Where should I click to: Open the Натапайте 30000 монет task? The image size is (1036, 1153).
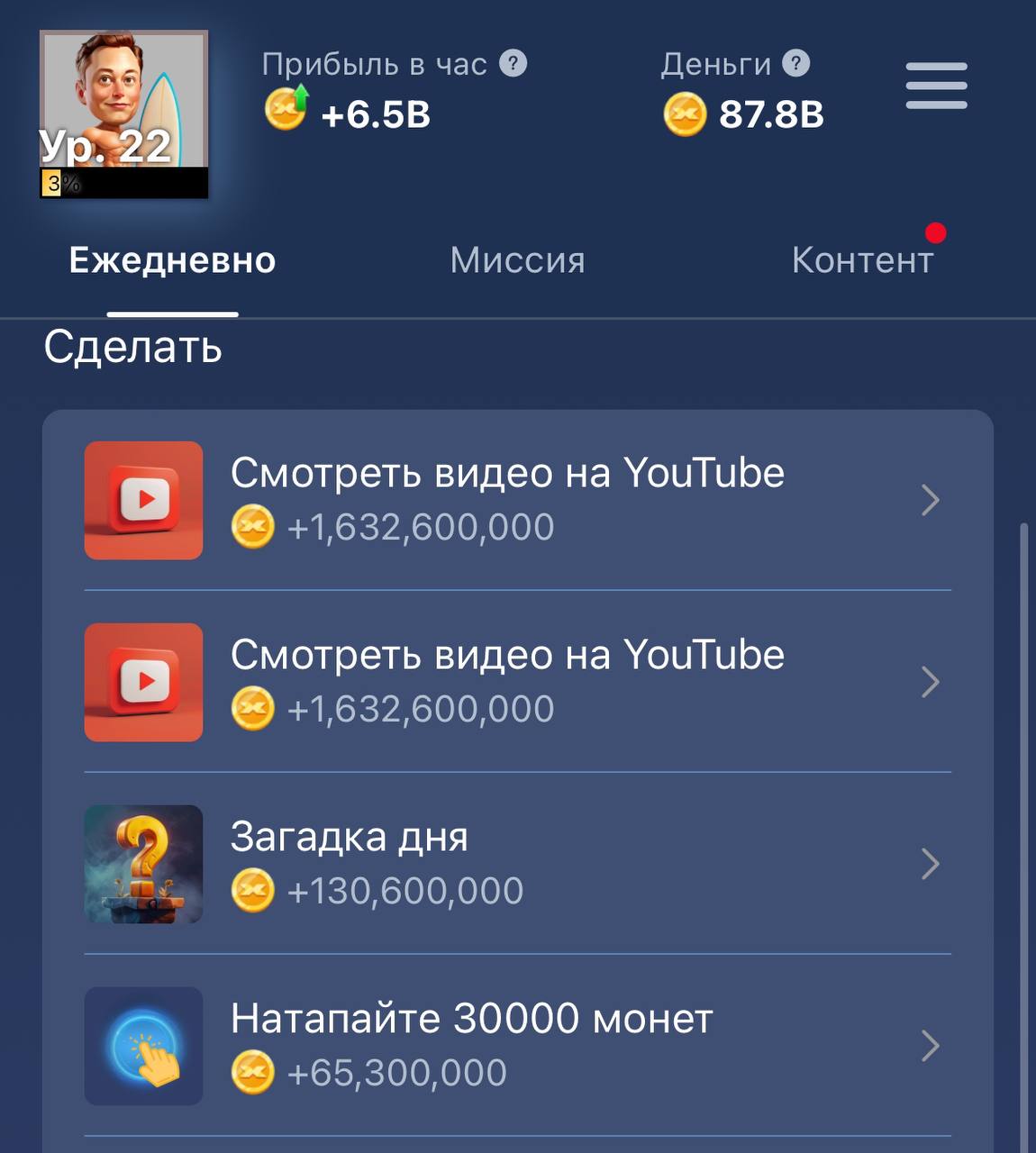click(517, 1045)
